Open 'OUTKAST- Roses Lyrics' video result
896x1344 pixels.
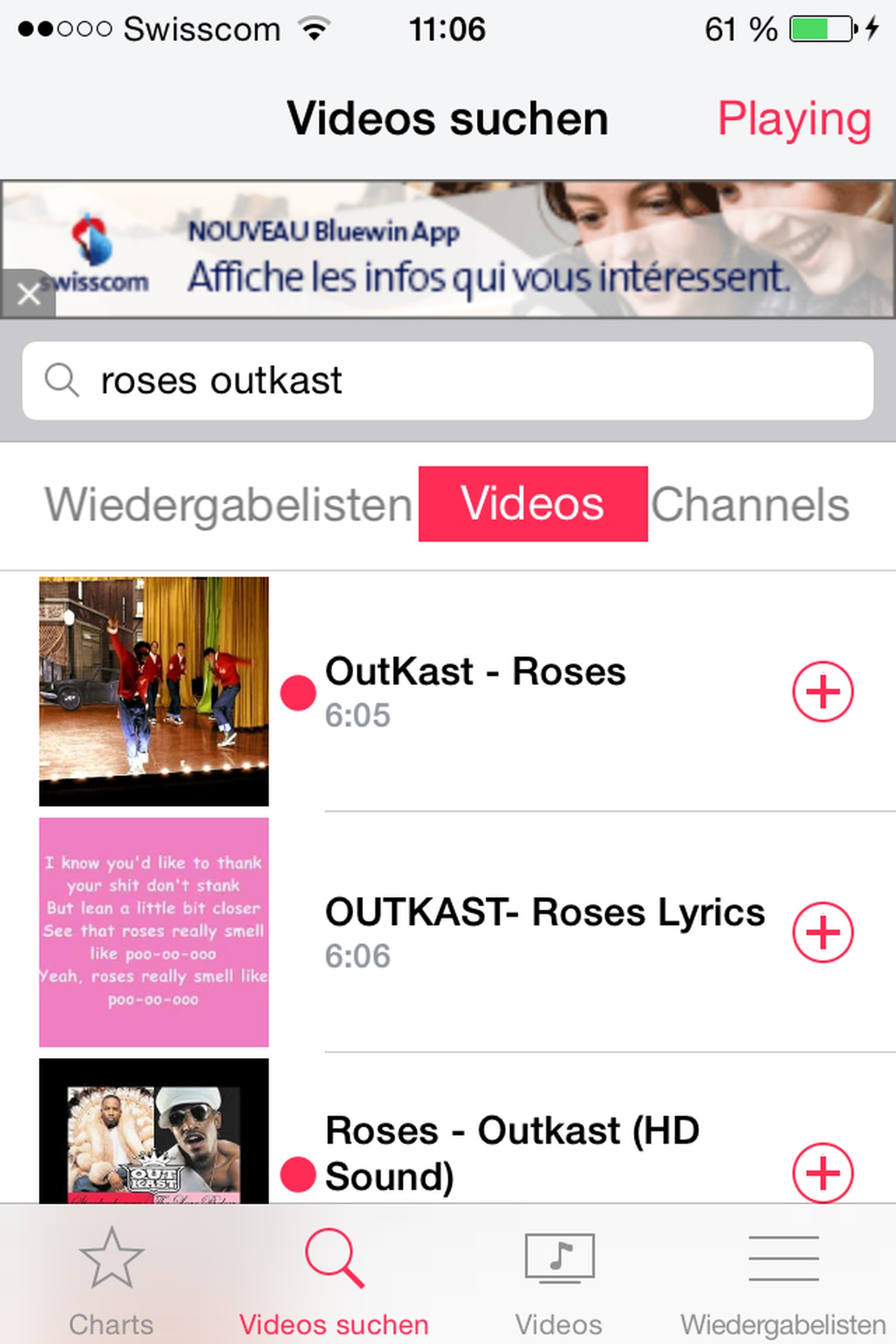tap(544, 931)
